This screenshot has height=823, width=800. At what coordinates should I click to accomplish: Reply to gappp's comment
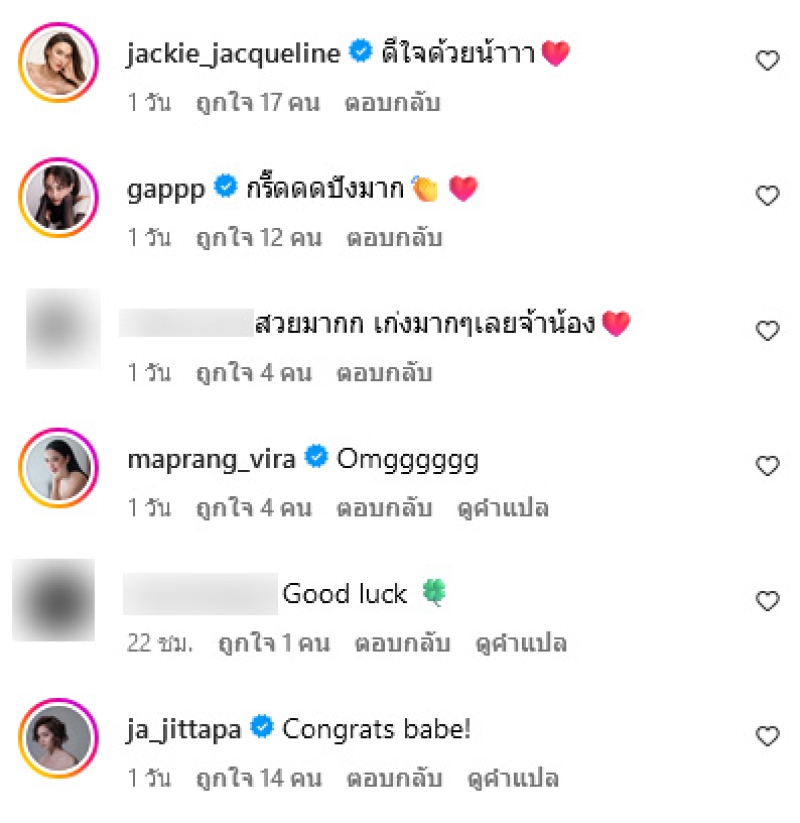click(x=394, y=238)
